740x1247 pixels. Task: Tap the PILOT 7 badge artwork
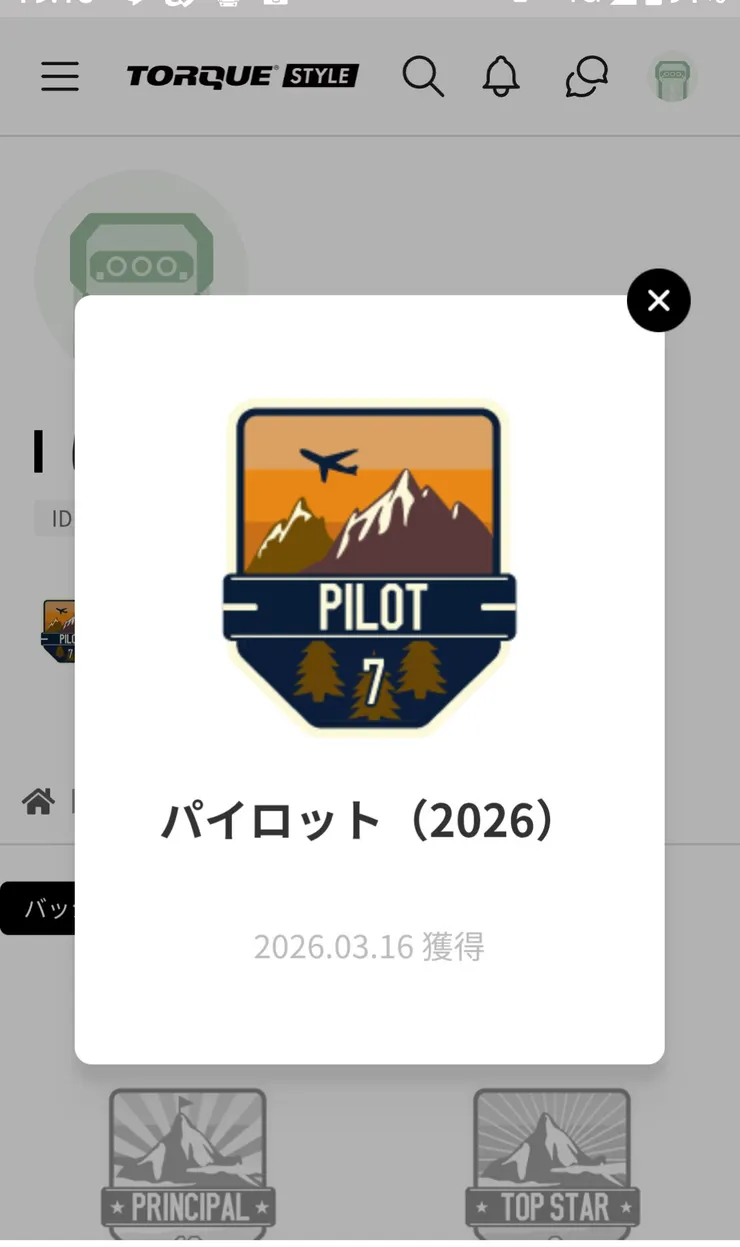370,565
